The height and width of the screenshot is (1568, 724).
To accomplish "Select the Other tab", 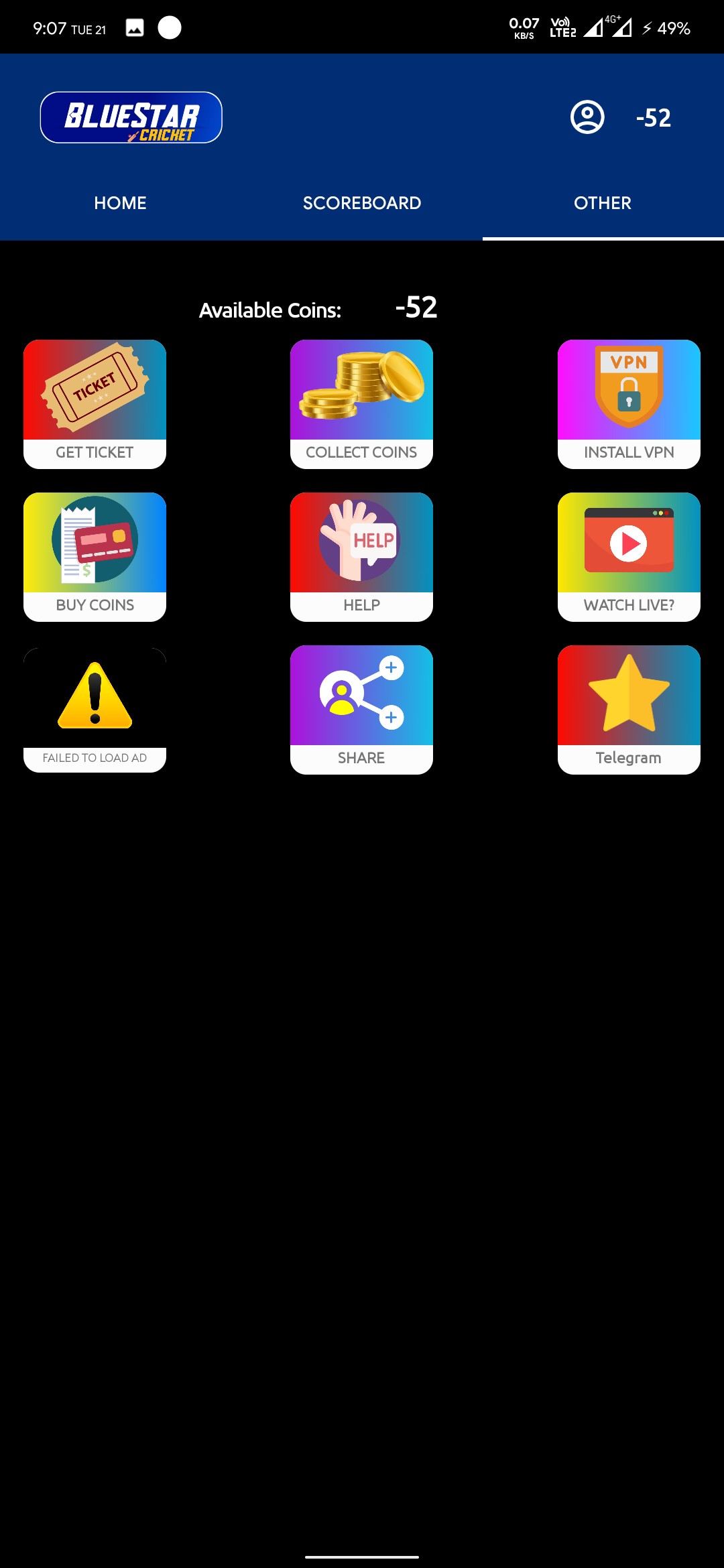I will [x=603, y=203].
